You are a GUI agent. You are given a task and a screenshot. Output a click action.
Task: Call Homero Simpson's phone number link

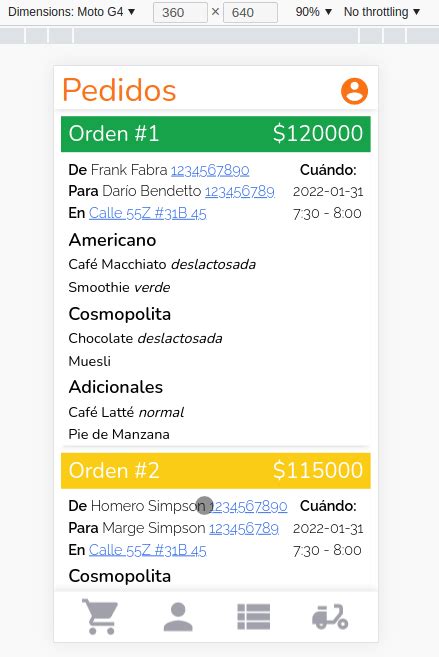click(248, 507)
